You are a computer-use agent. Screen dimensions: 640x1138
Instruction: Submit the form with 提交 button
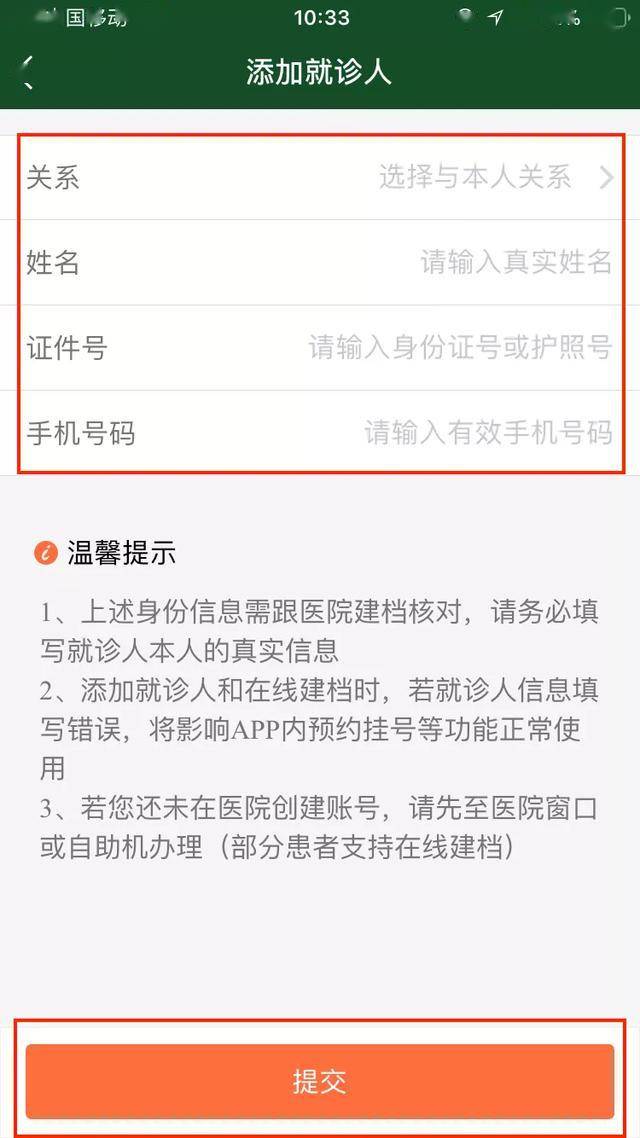pyautogui.click(x=320, y=1081)
